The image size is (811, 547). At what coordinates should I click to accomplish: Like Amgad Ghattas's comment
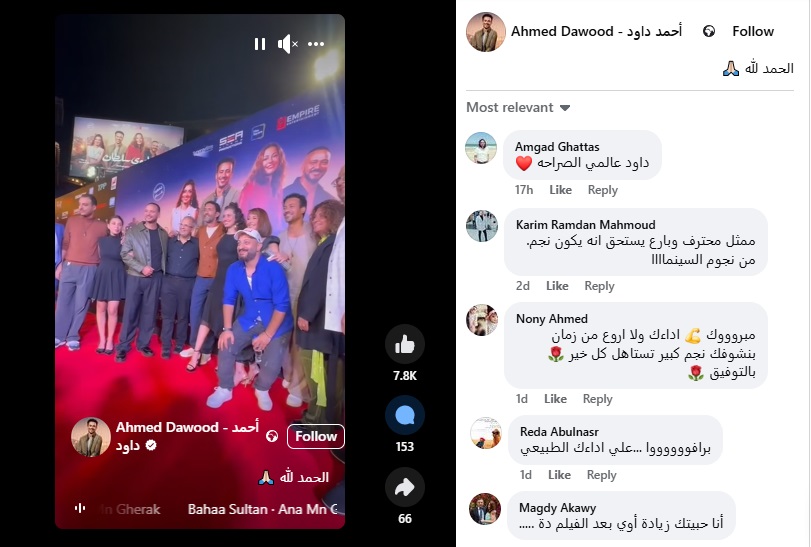tap(560, 190)
